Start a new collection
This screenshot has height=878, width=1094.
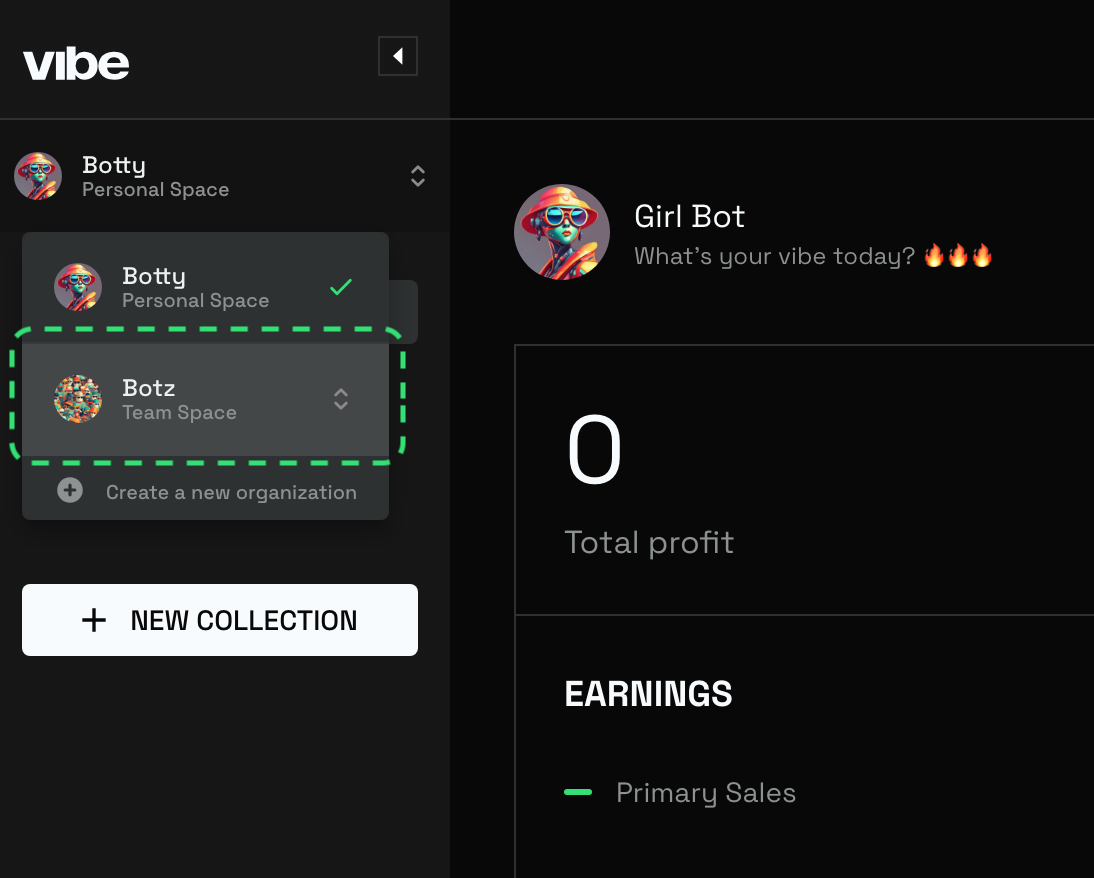click(x=220, y=620)
